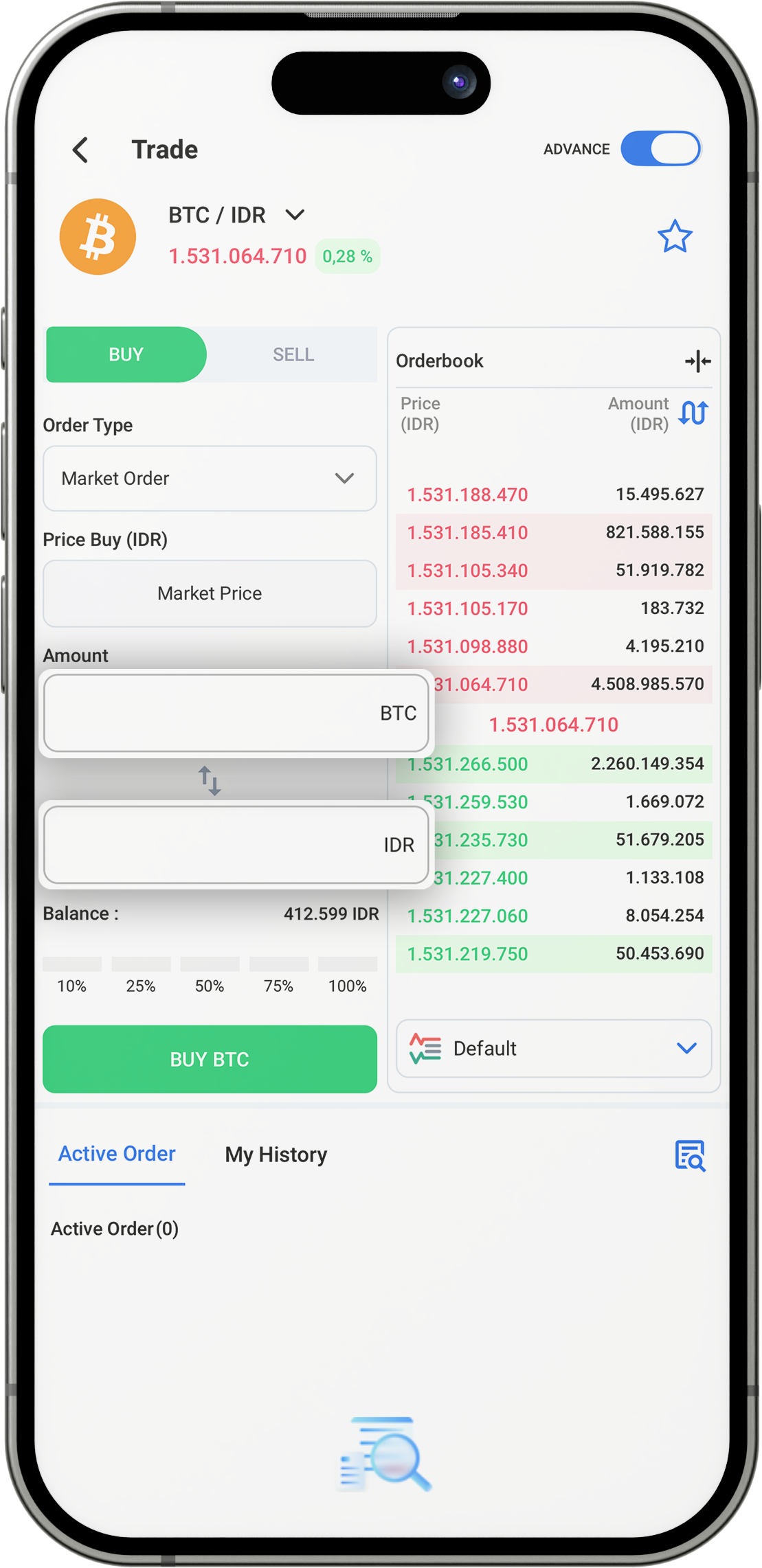762x1568 pixels.
Task: Switch to the SELL tab
Action: (x=293, y=354)
